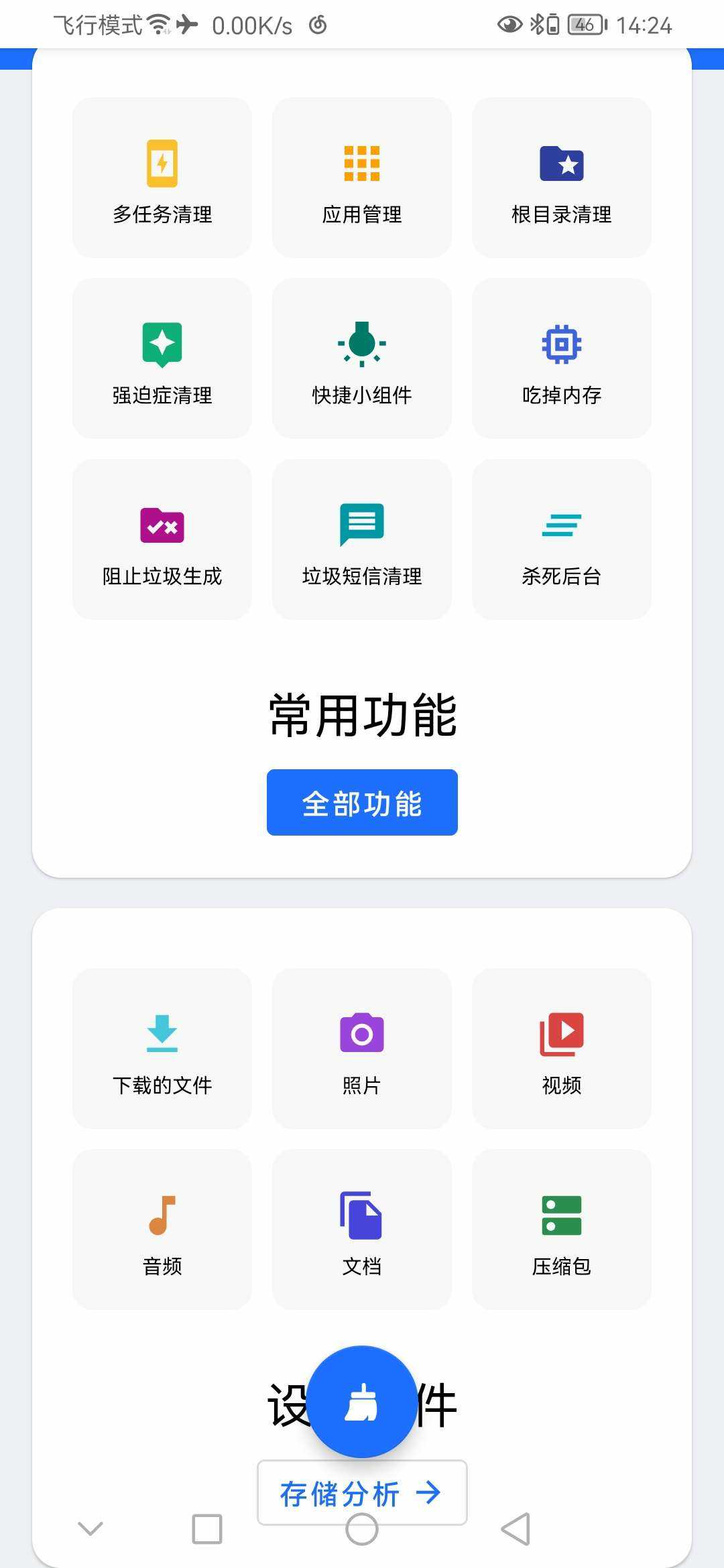
Task: Open 应用管理
Action: pyautogui.click(x=362, y=178)
